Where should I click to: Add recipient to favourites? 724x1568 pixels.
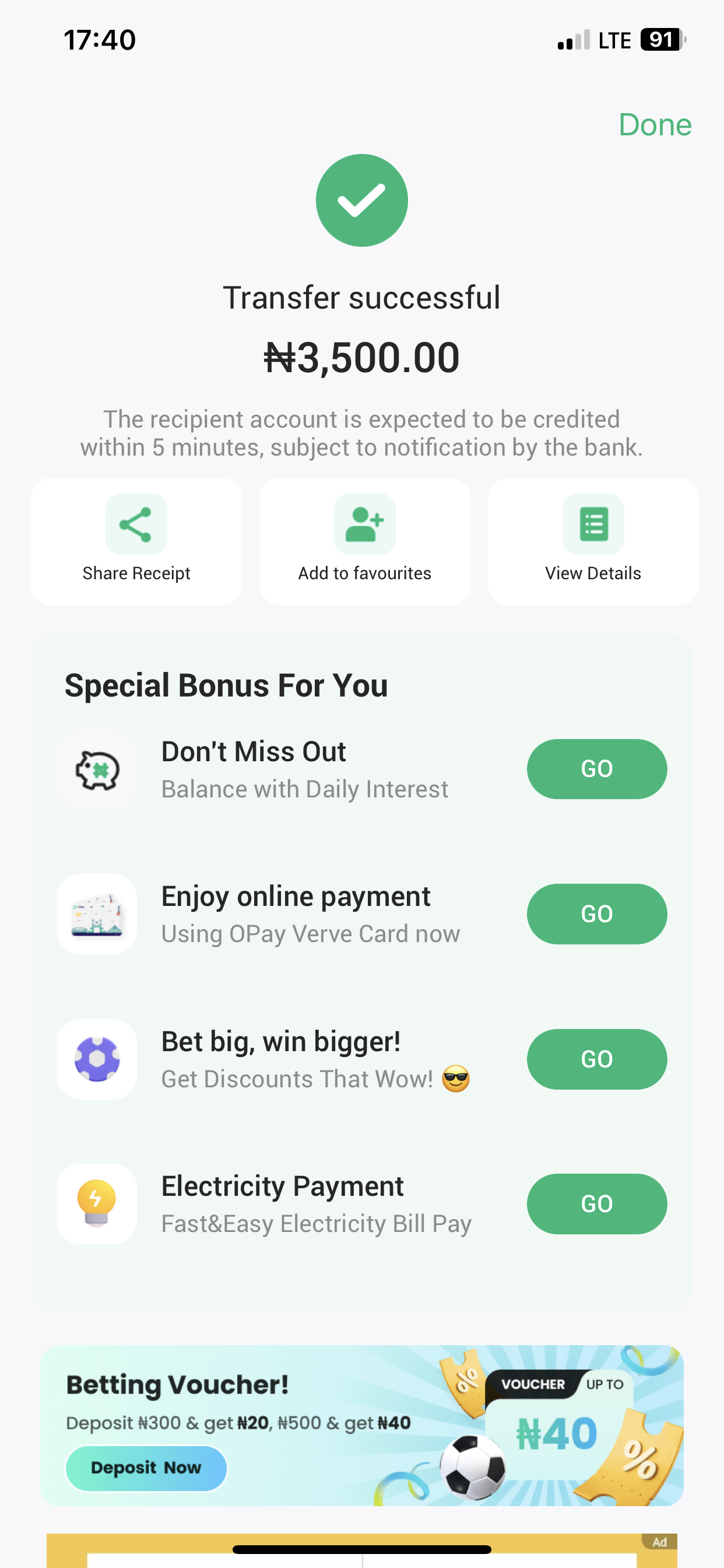(x=364, y=541)
